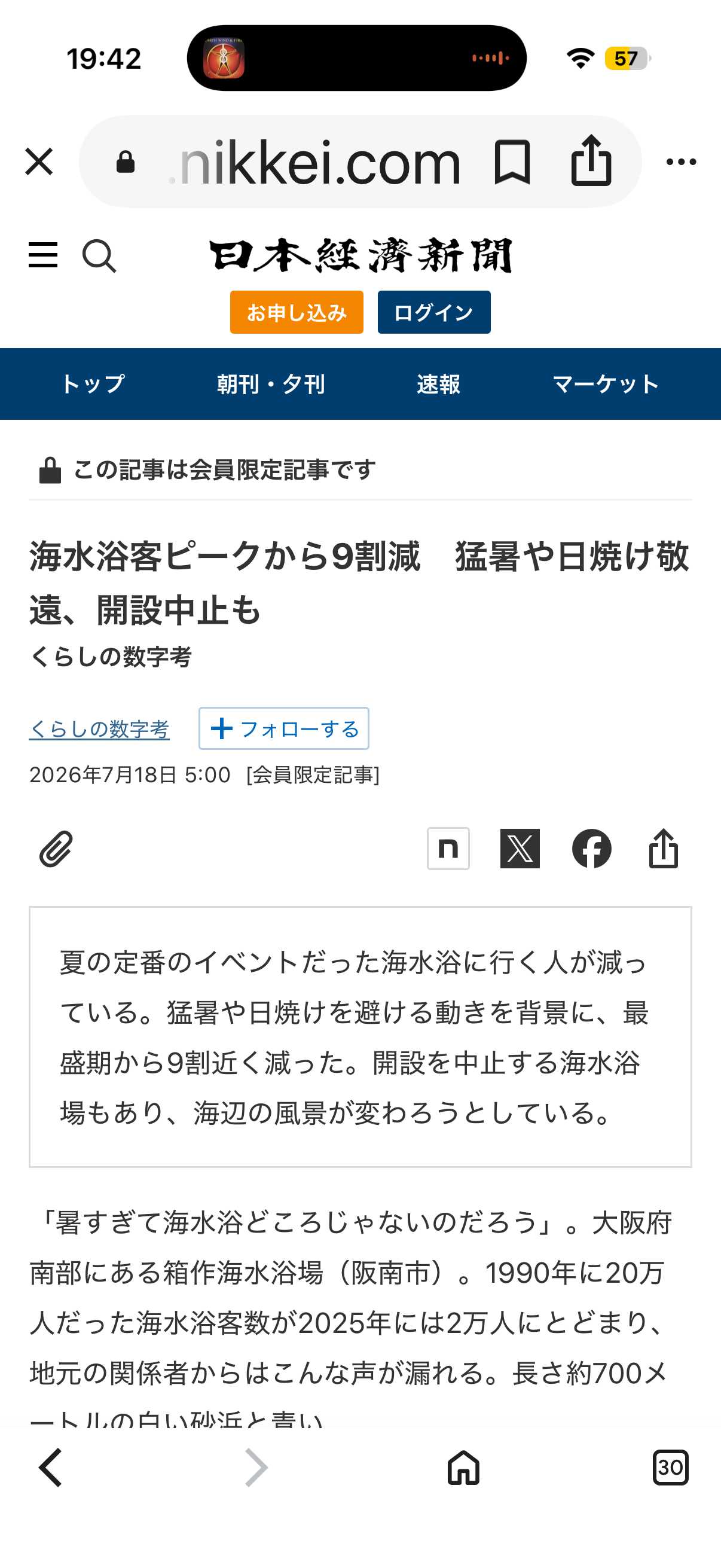
Task: Follow the topic with フォローする
Action: [283, 728]
